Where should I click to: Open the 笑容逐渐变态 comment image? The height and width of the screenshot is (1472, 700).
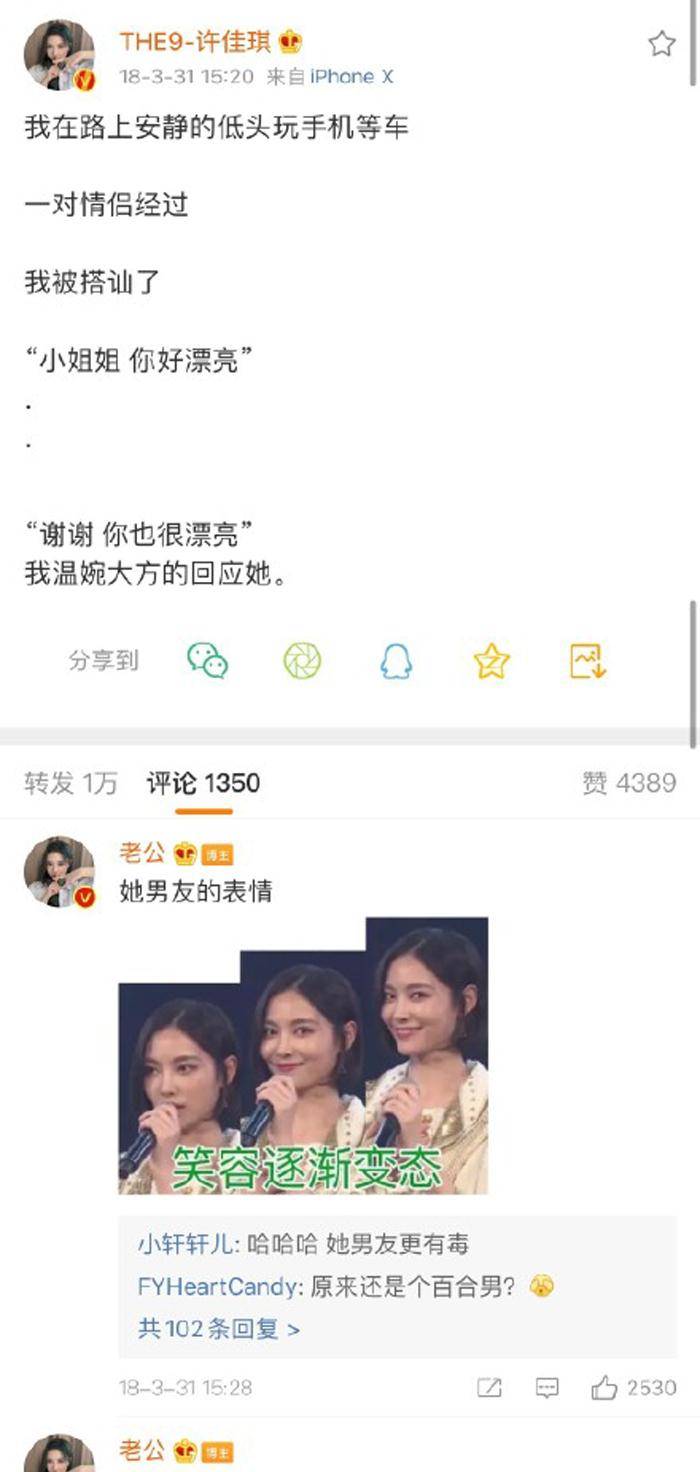pos(303,1056)
